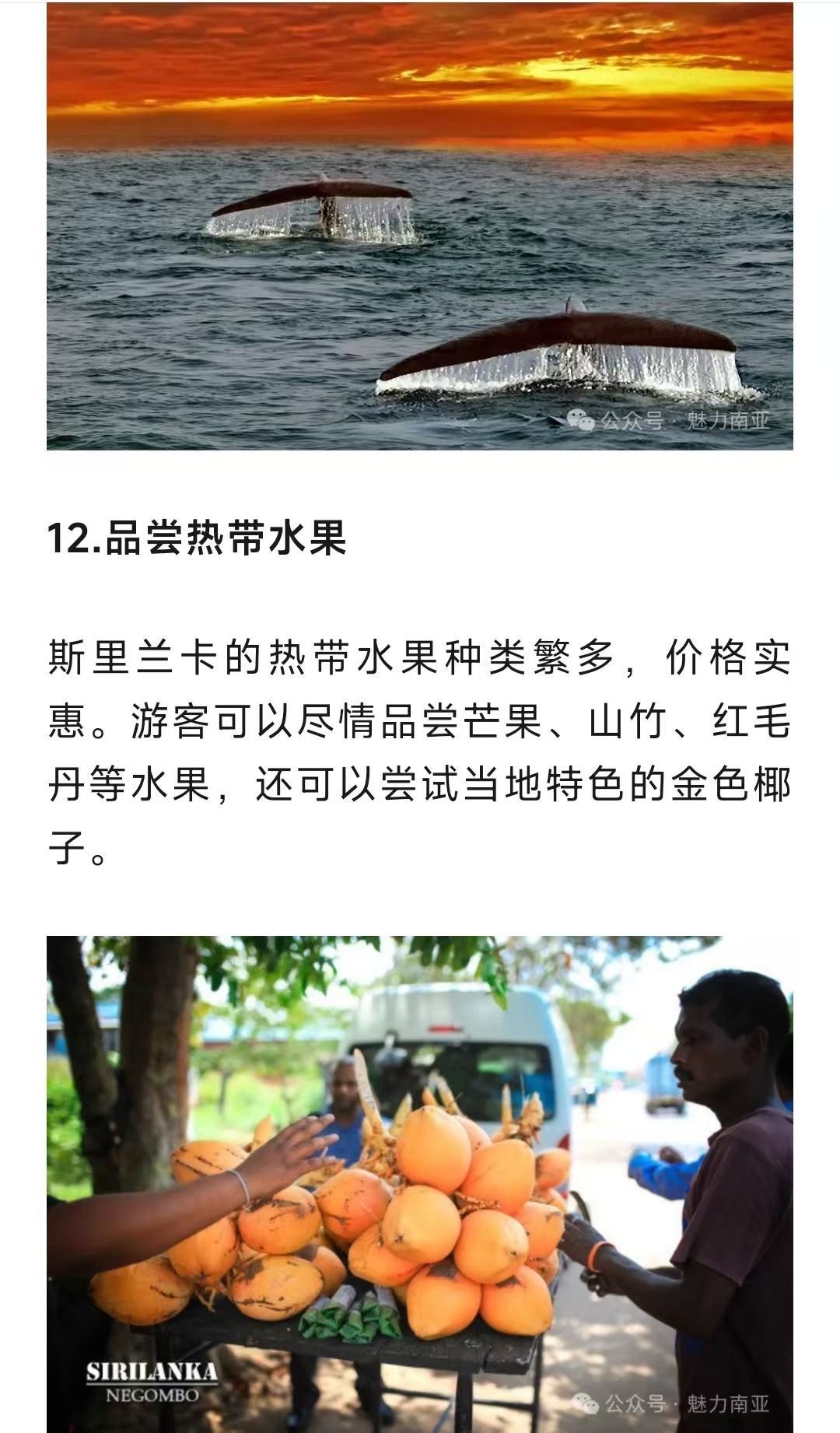Screen dimensions: 840x1433
Task: Open the golden coconut stall photo
Action: coord(420,1182)
